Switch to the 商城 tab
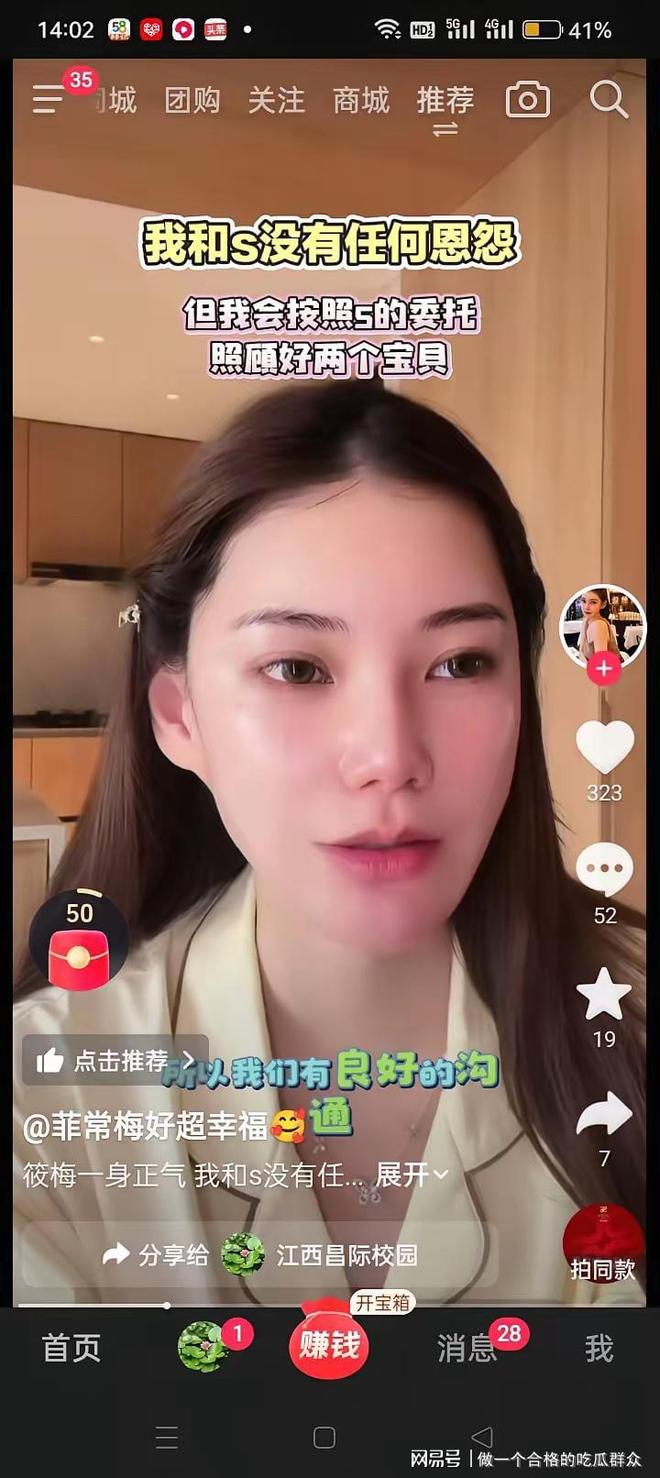Viewport: 660px width, 1478px height. (x=361, y=100)
